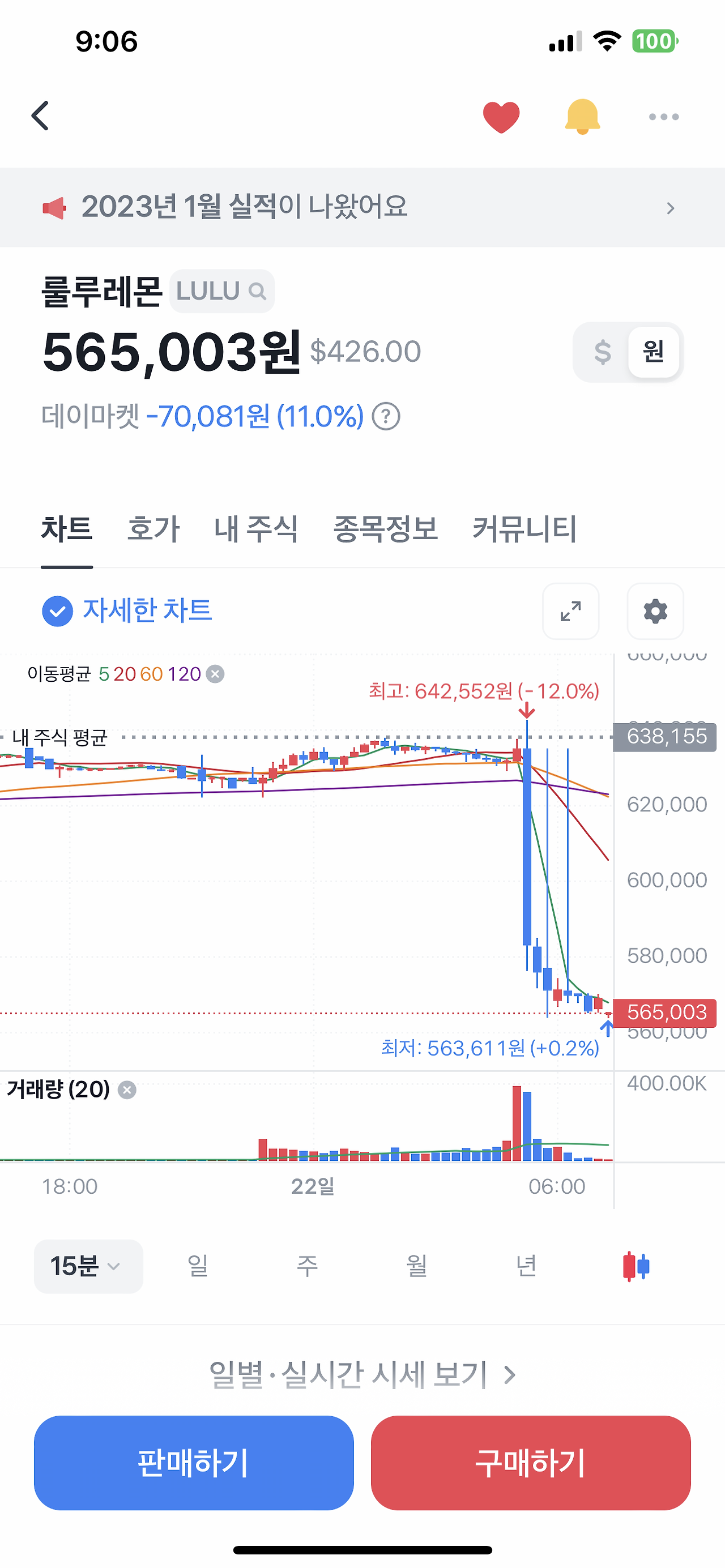Remove the 이동평균 indicator
This screenshot has height=1568, width=725.
[215, 674]
